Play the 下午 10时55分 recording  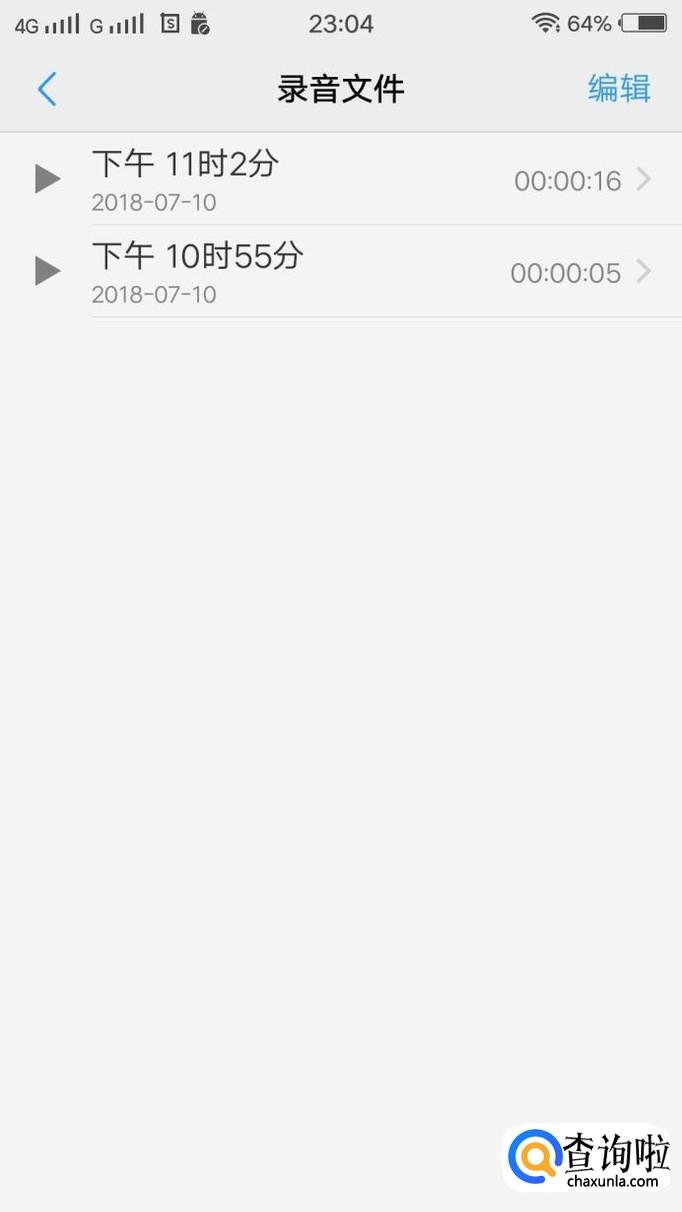pyautogui.click(x=47, y=271)
